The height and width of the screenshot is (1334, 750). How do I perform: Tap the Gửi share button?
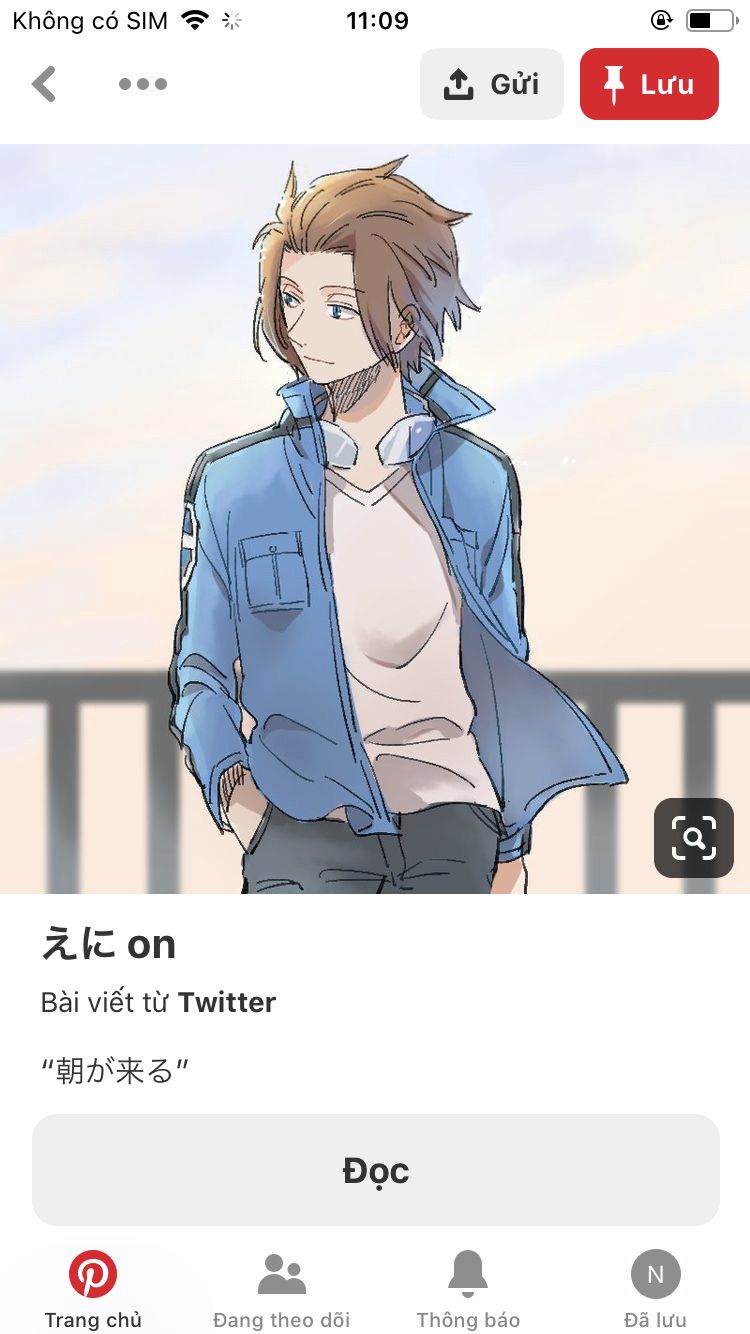pos(492,84)
